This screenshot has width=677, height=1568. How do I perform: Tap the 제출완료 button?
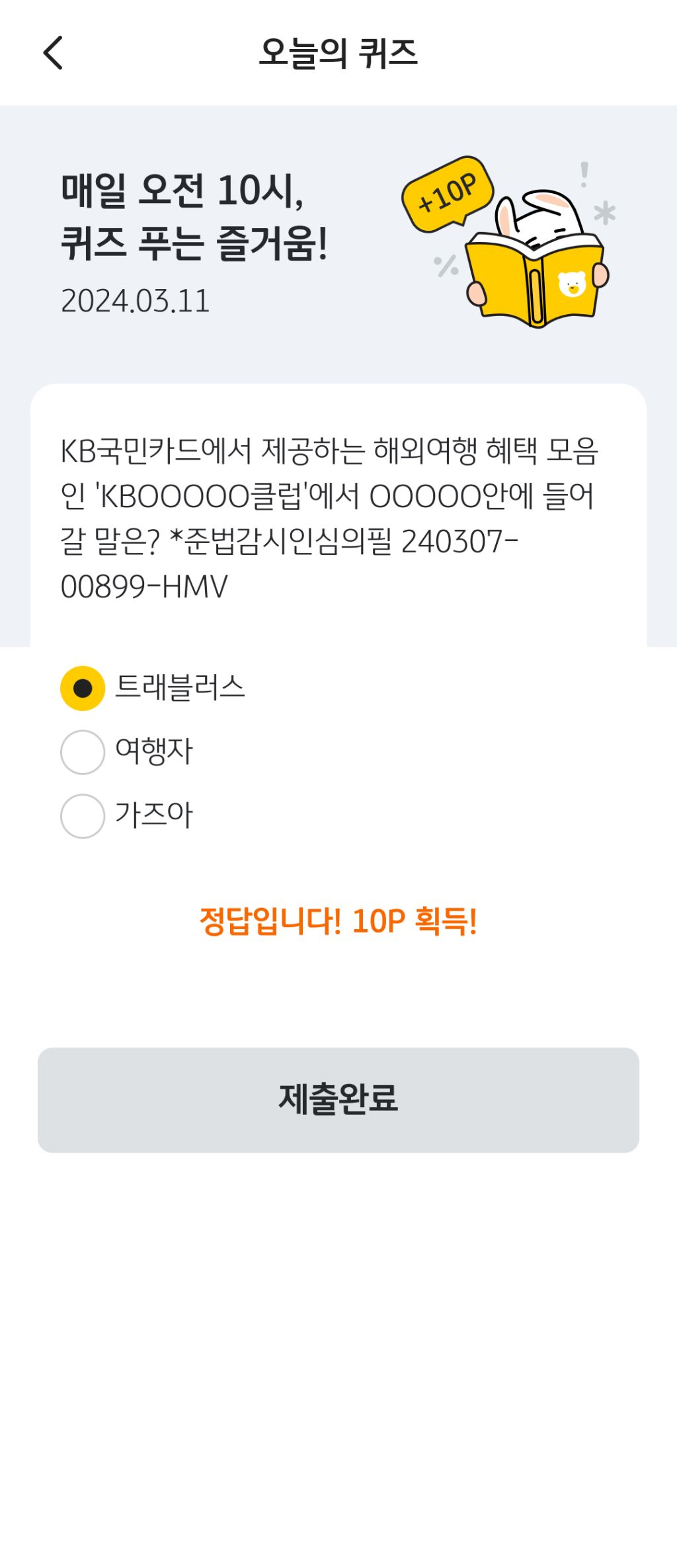(x=338, y=1099)
